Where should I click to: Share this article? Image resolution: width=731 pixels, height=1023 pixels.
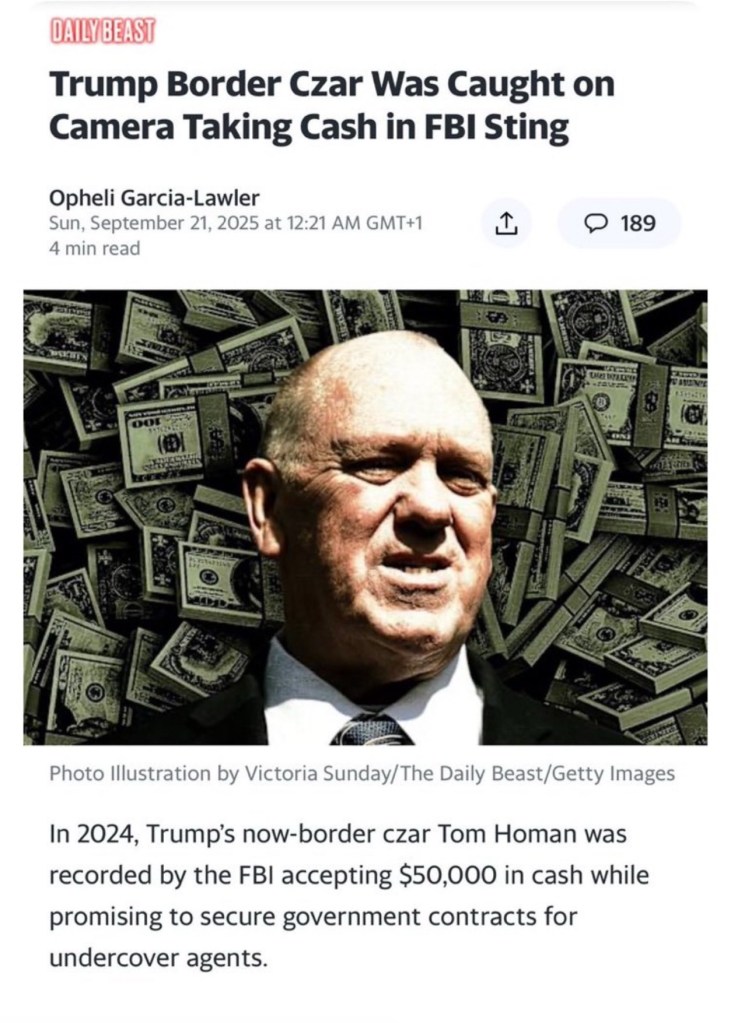click(506, 223)
